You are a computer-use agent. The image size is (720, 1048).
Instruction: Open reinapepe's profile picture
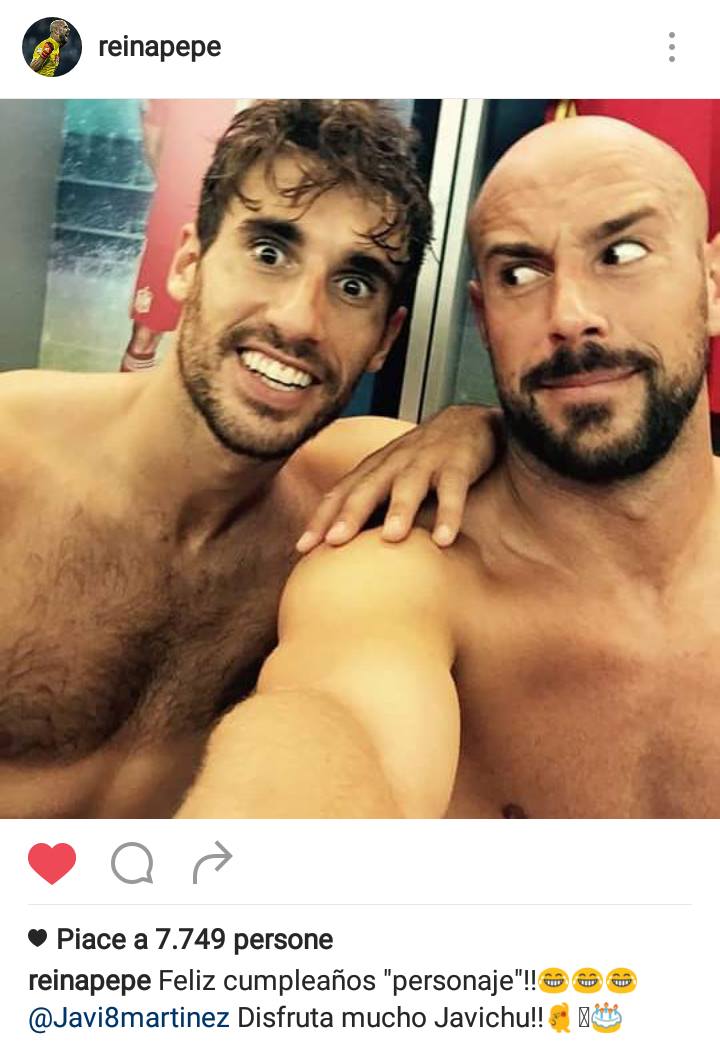[52, 47]
